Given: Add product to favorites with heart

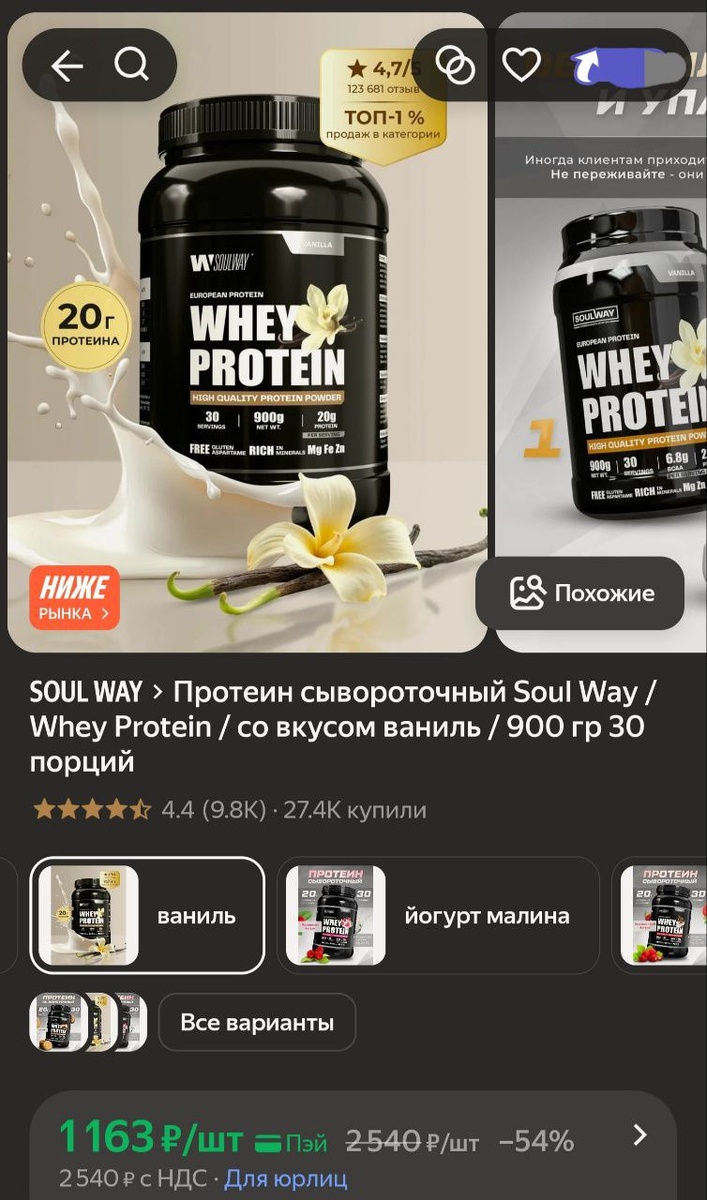Looking at the screenshot, I should coord(521,66).
